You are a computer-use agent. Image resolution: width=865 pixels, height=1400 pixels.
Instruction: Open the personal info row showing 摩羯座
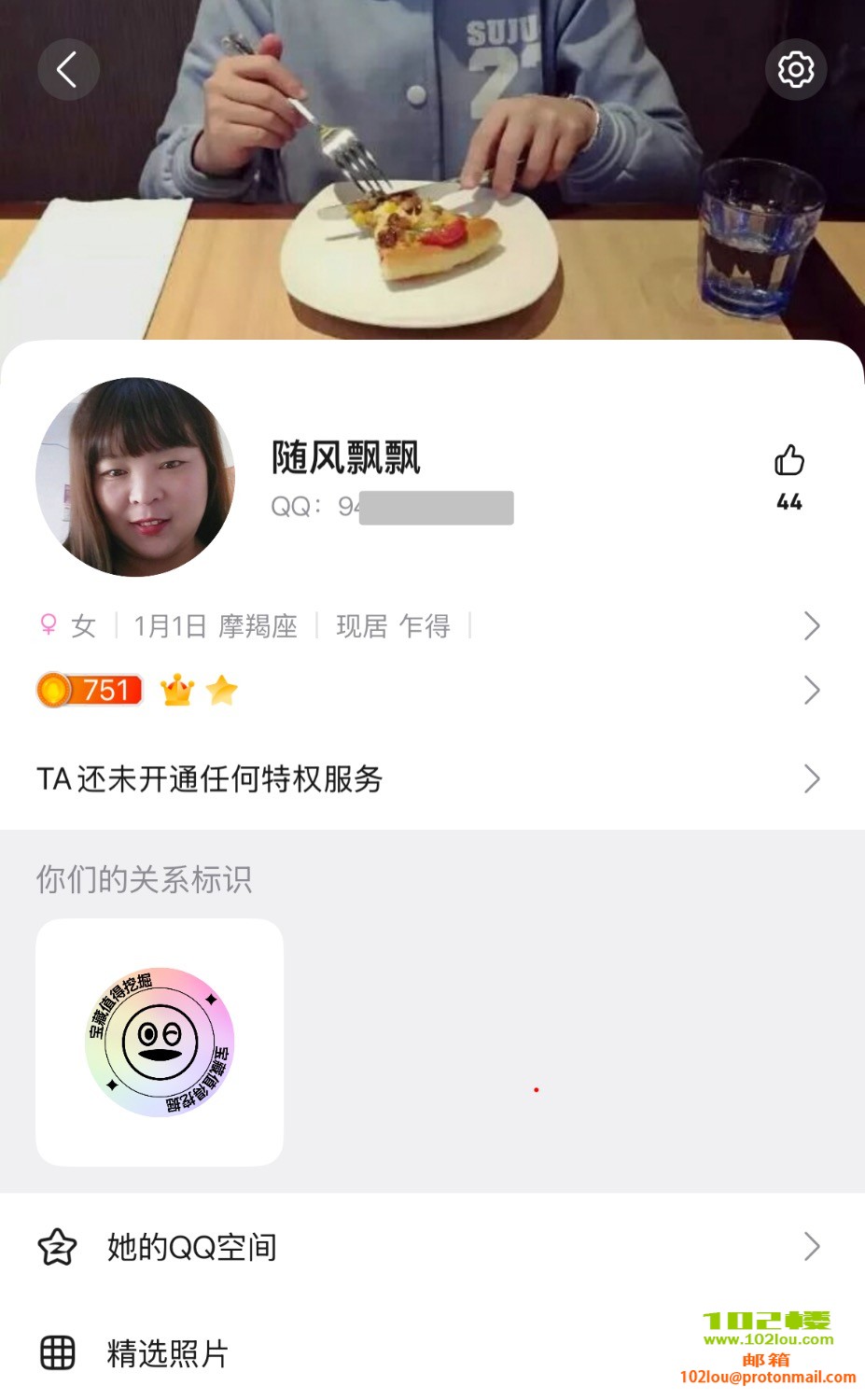(x=429, y=625)
